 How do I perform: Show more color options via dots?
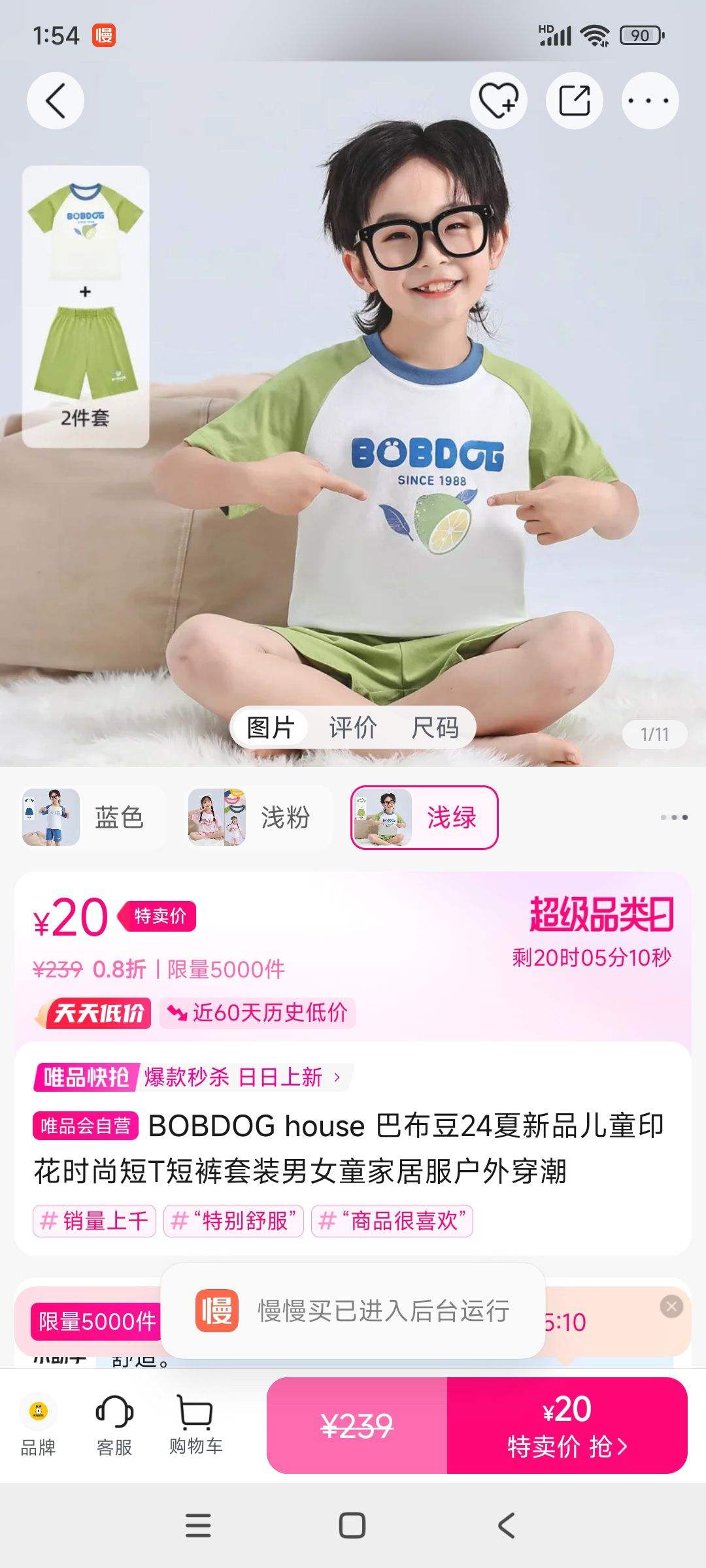(674, 817)
